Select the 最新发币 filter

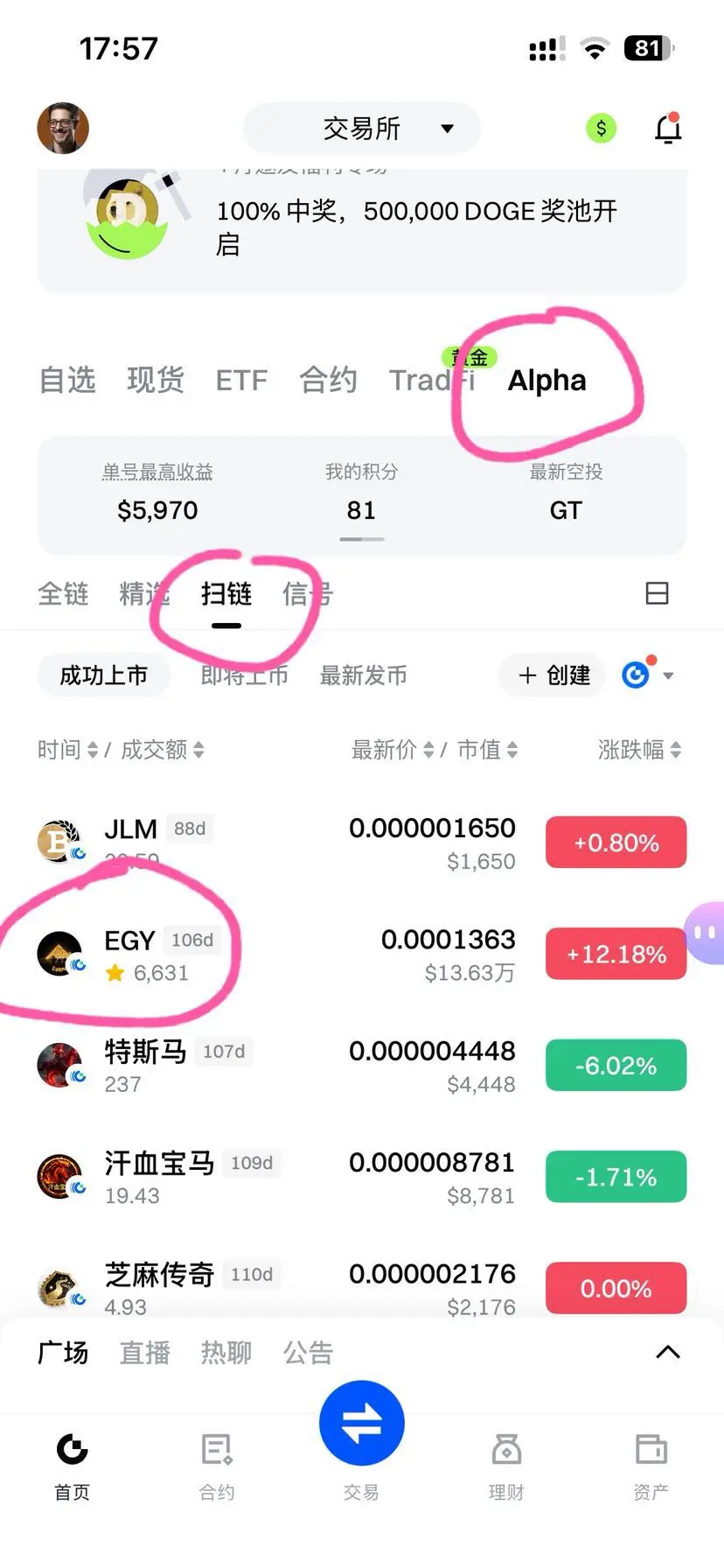(x=364, y=675)
